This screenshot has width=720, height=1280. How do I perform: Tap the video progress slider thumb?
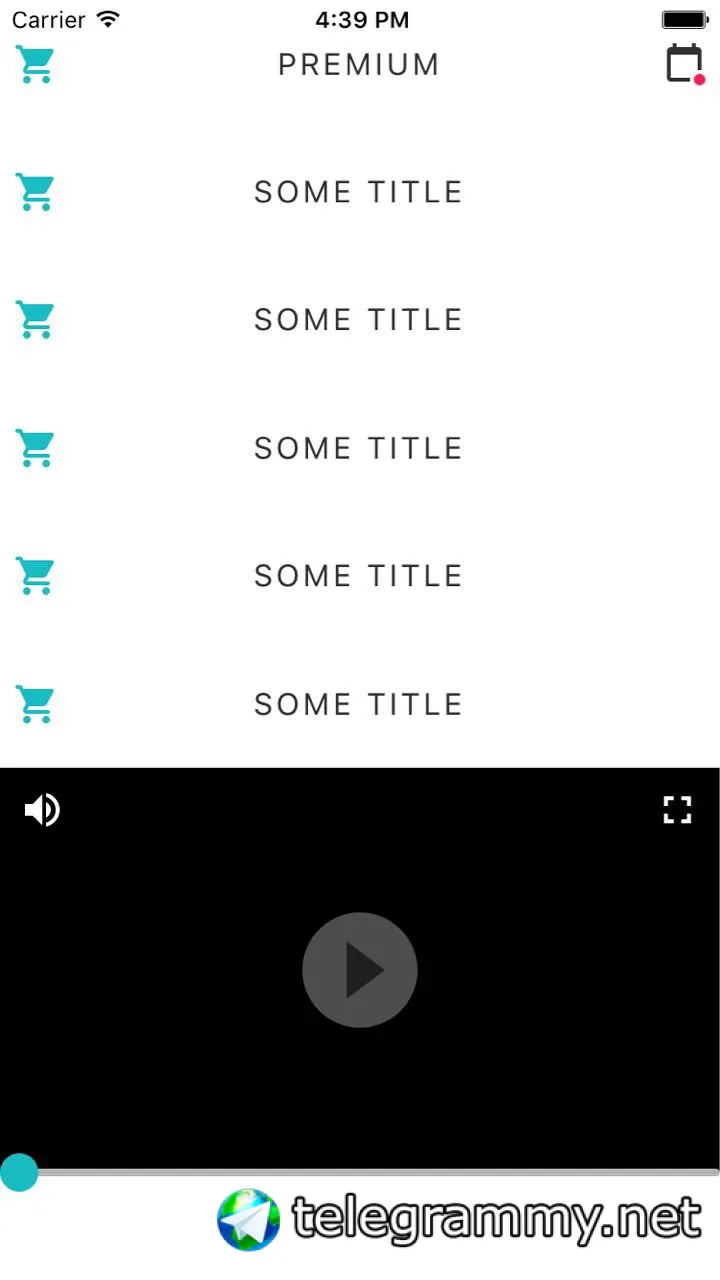[19, 1172]
